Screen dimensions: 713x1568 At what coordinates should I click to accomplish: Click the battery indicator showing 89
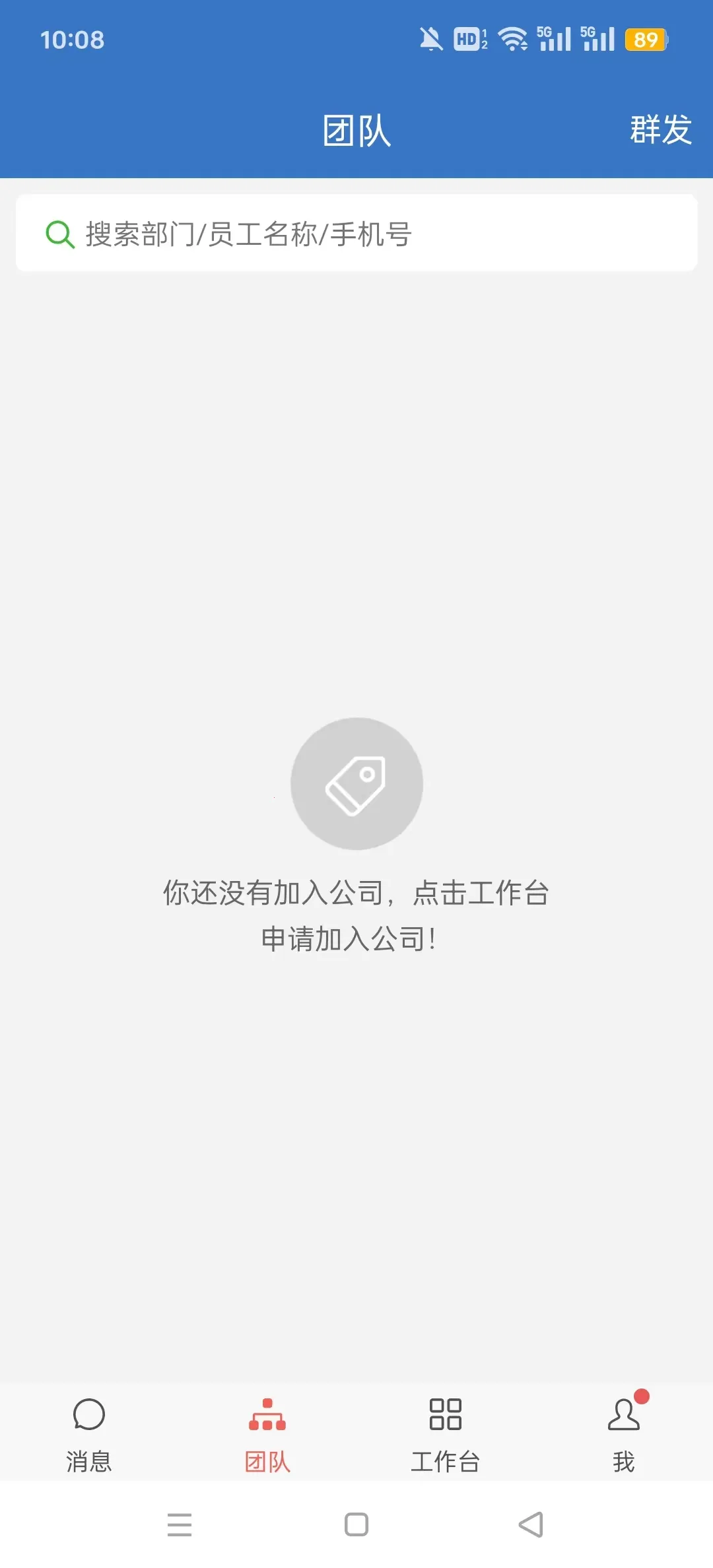tap(645, 40)
